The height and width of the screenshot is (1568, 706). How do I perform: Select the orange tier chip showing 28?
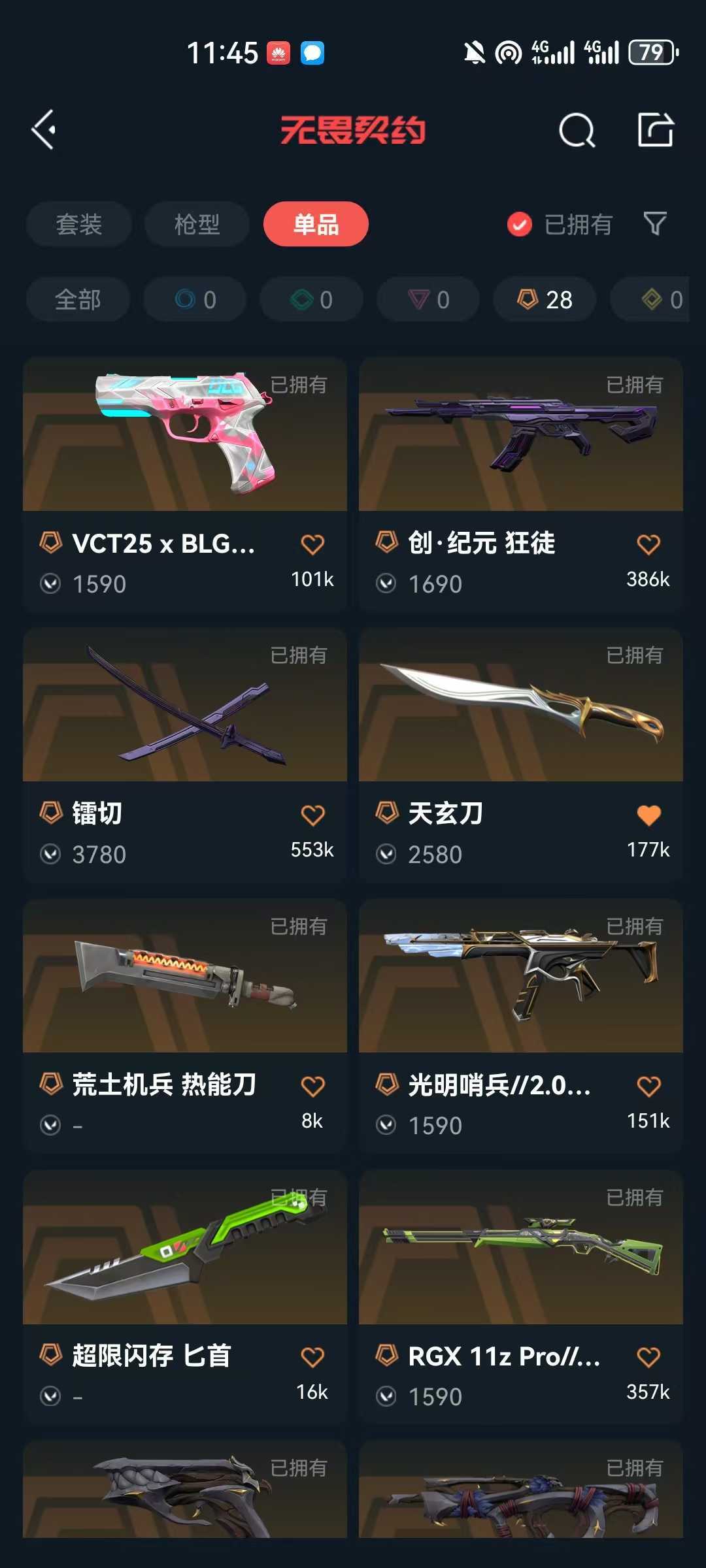click(545, 299)
